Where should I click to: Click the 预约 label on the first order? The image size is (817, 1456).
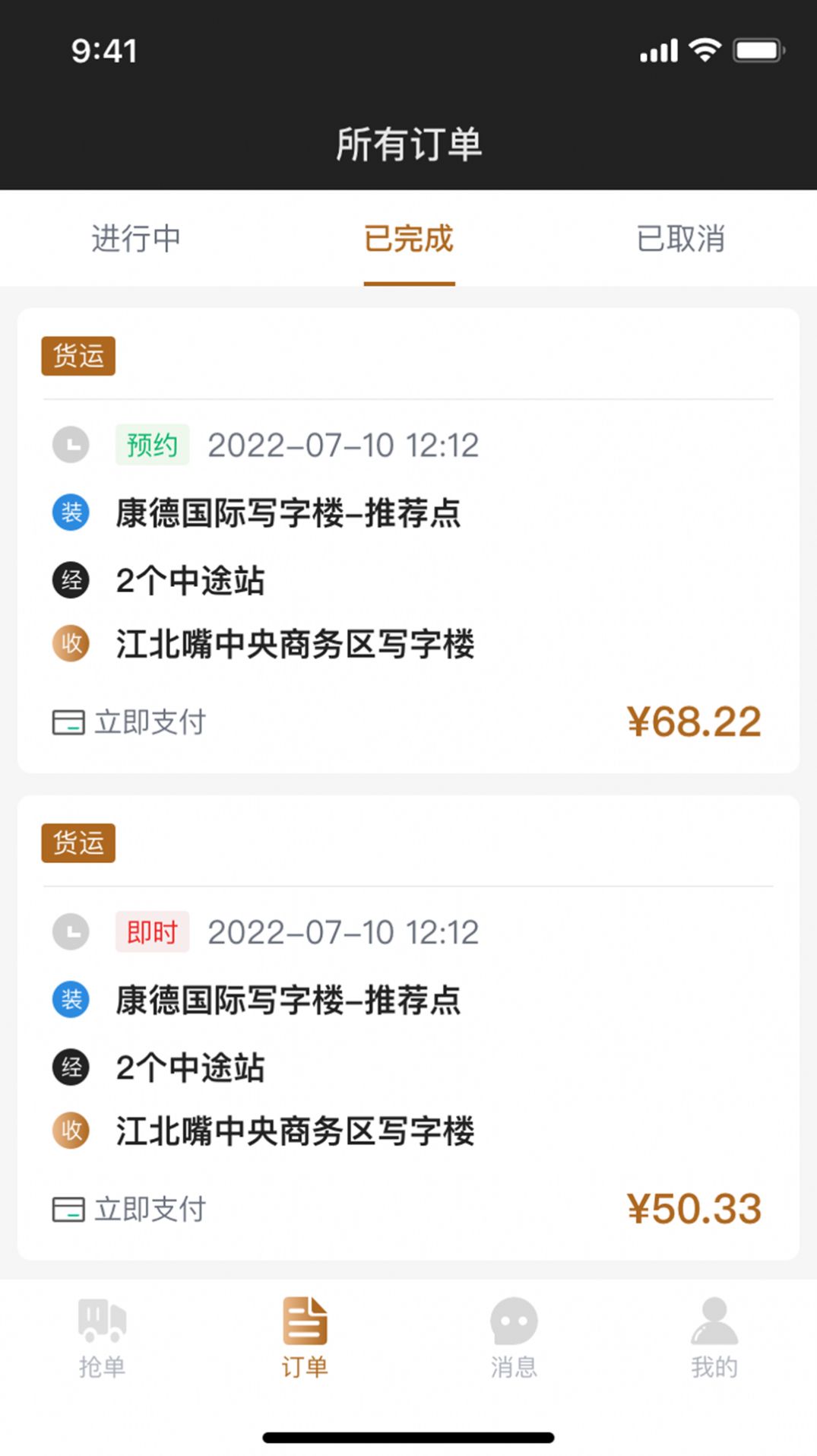click(x=152, y=446)
